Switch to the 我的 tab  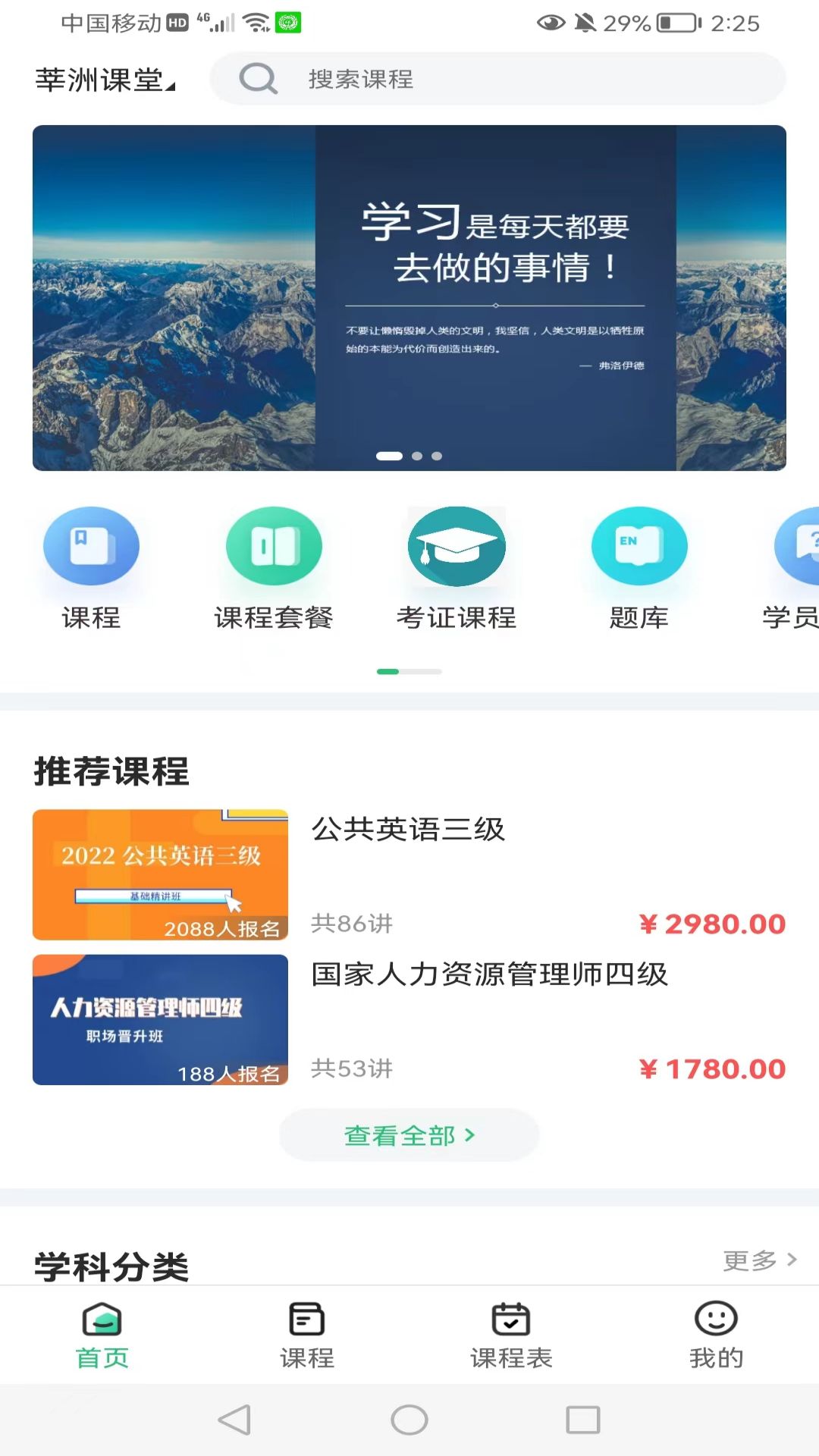716,1335
